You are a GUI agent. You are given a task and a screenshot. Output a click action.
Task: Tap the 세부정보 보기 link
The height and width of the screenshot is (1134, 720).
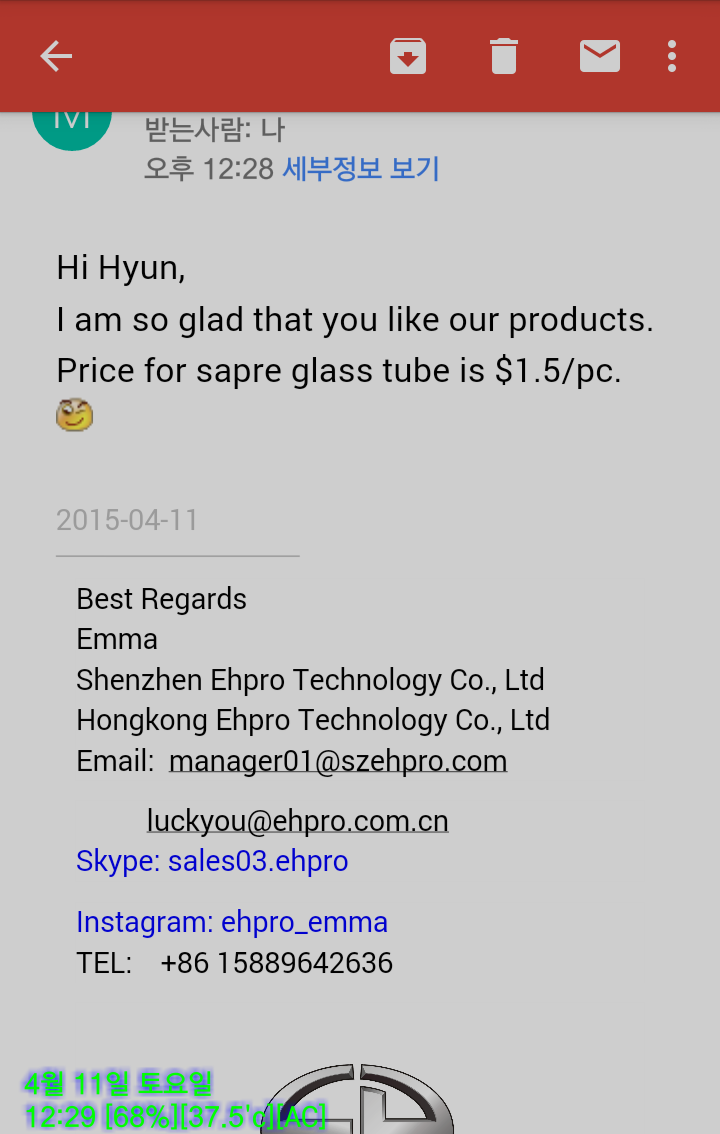361,168
